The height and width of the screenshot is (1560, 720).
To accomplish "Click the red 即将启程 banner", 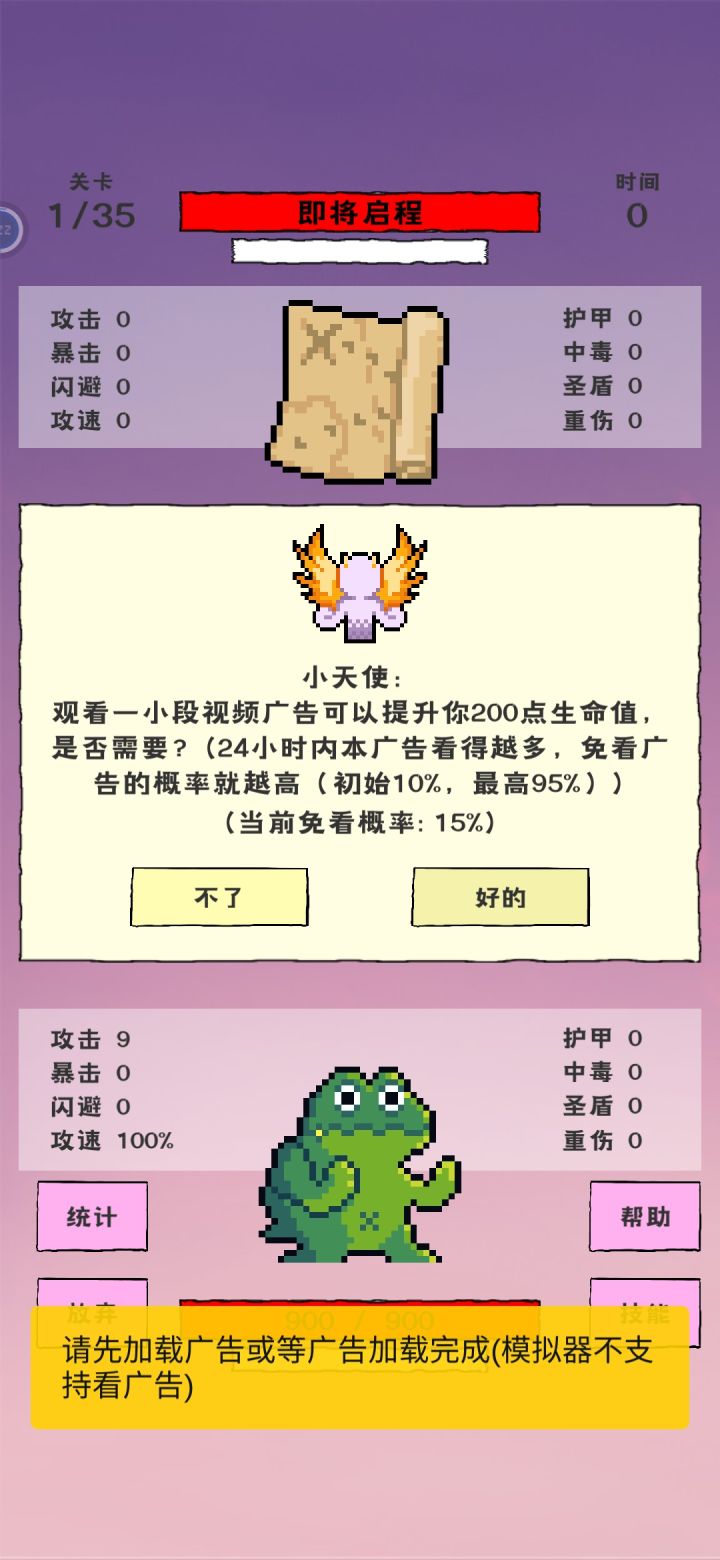I will point(360,212).
